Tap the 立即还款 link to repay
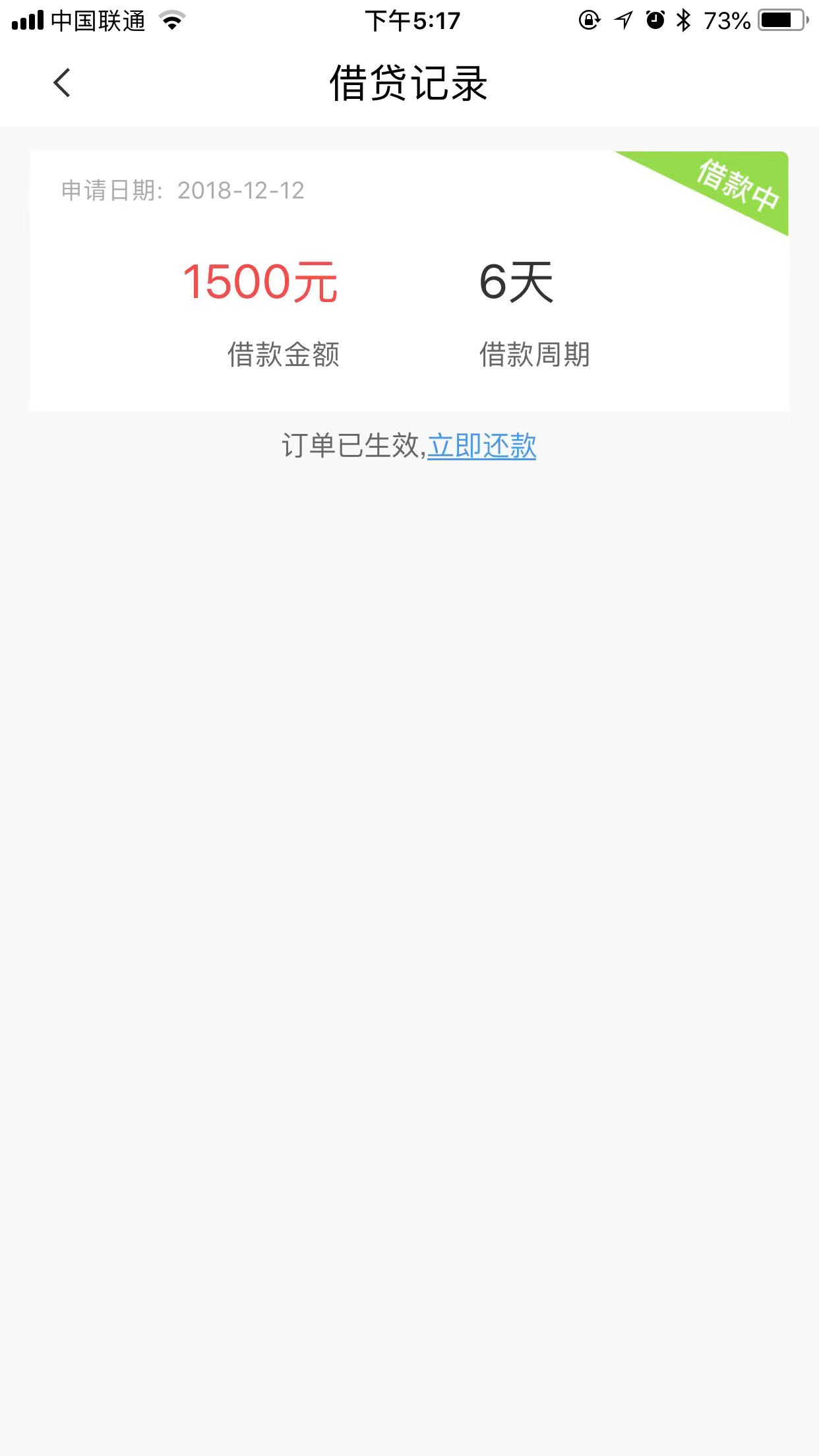 481,446
